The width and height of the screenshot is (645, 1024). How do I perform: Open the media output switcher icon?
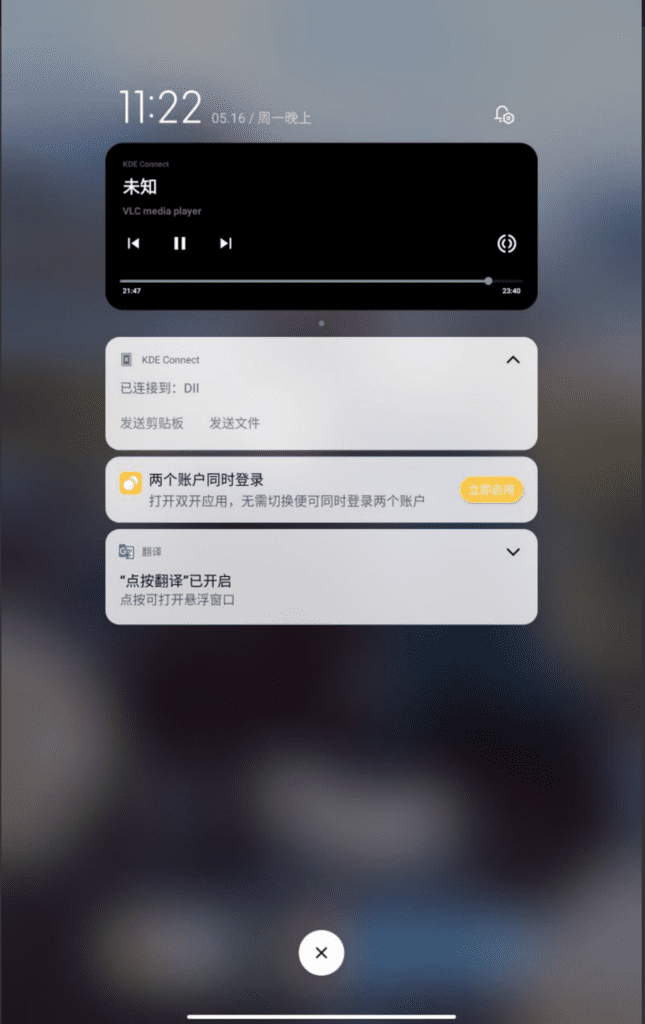tap(507, 243)
